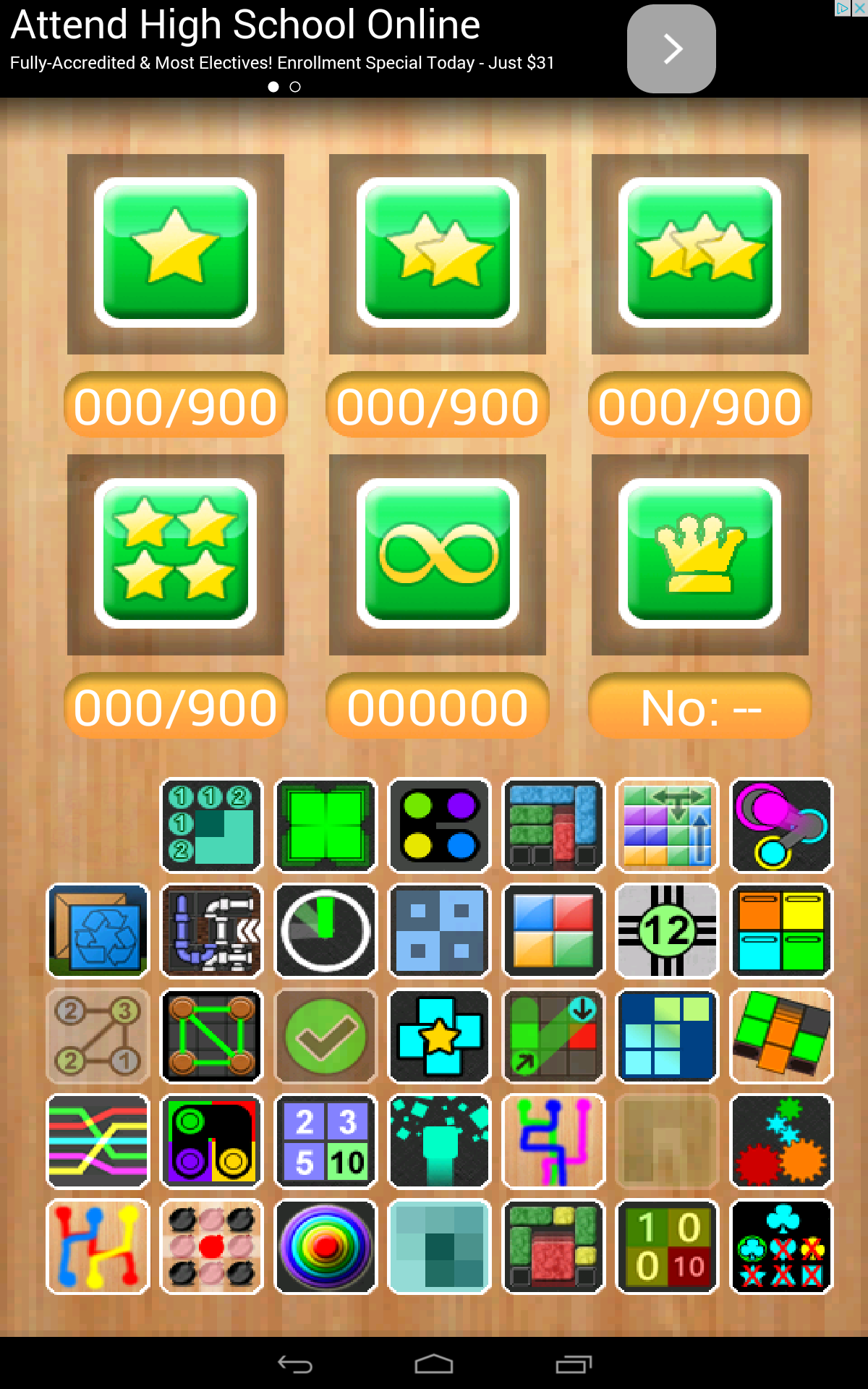868x1389 pixels.
Task: Open the rainbow concentric circles game
Action: coord(325,1247)
